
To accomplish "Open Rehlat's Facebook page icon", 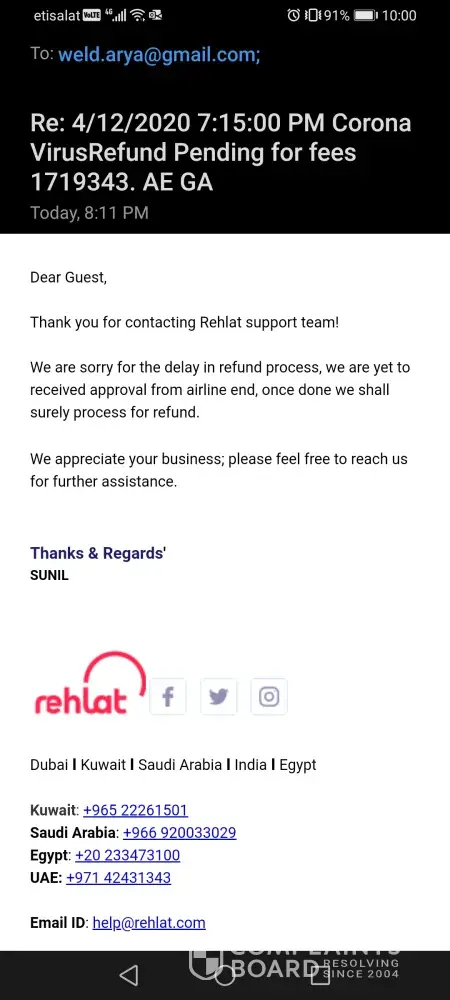I will [168, 696].
